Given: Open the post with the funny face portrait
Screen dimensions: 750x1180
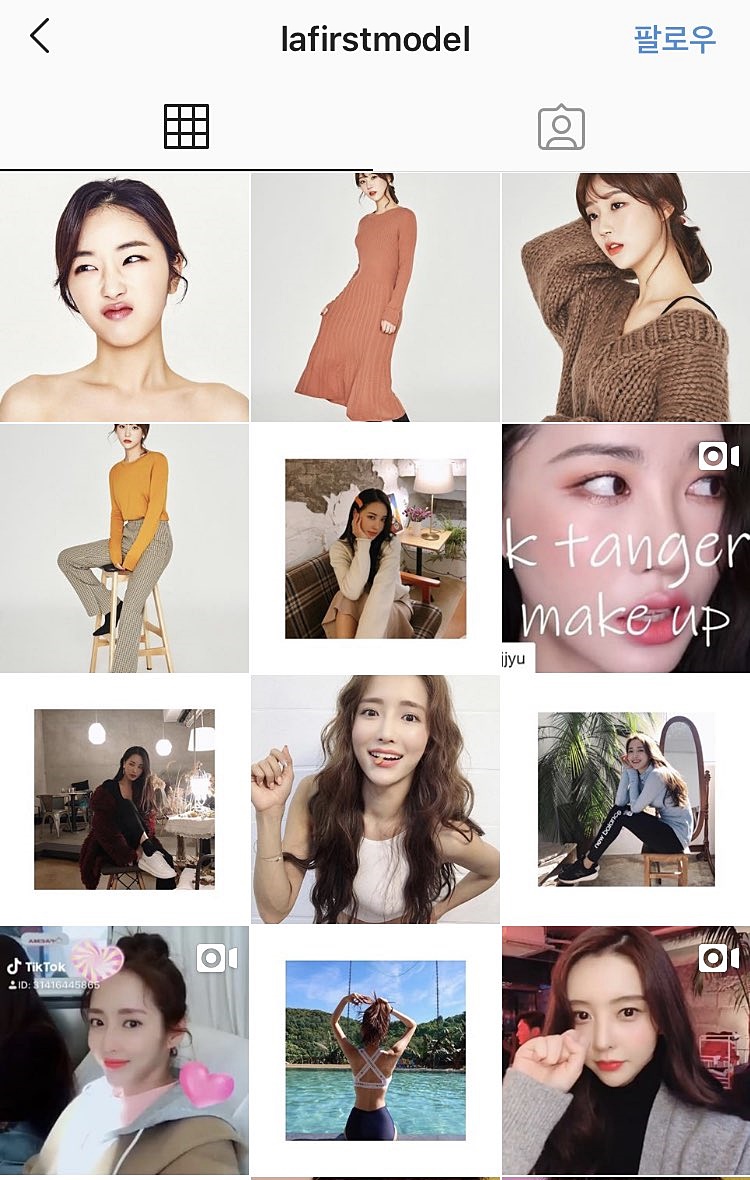Looking at the screenshot, I should [124, 297].
